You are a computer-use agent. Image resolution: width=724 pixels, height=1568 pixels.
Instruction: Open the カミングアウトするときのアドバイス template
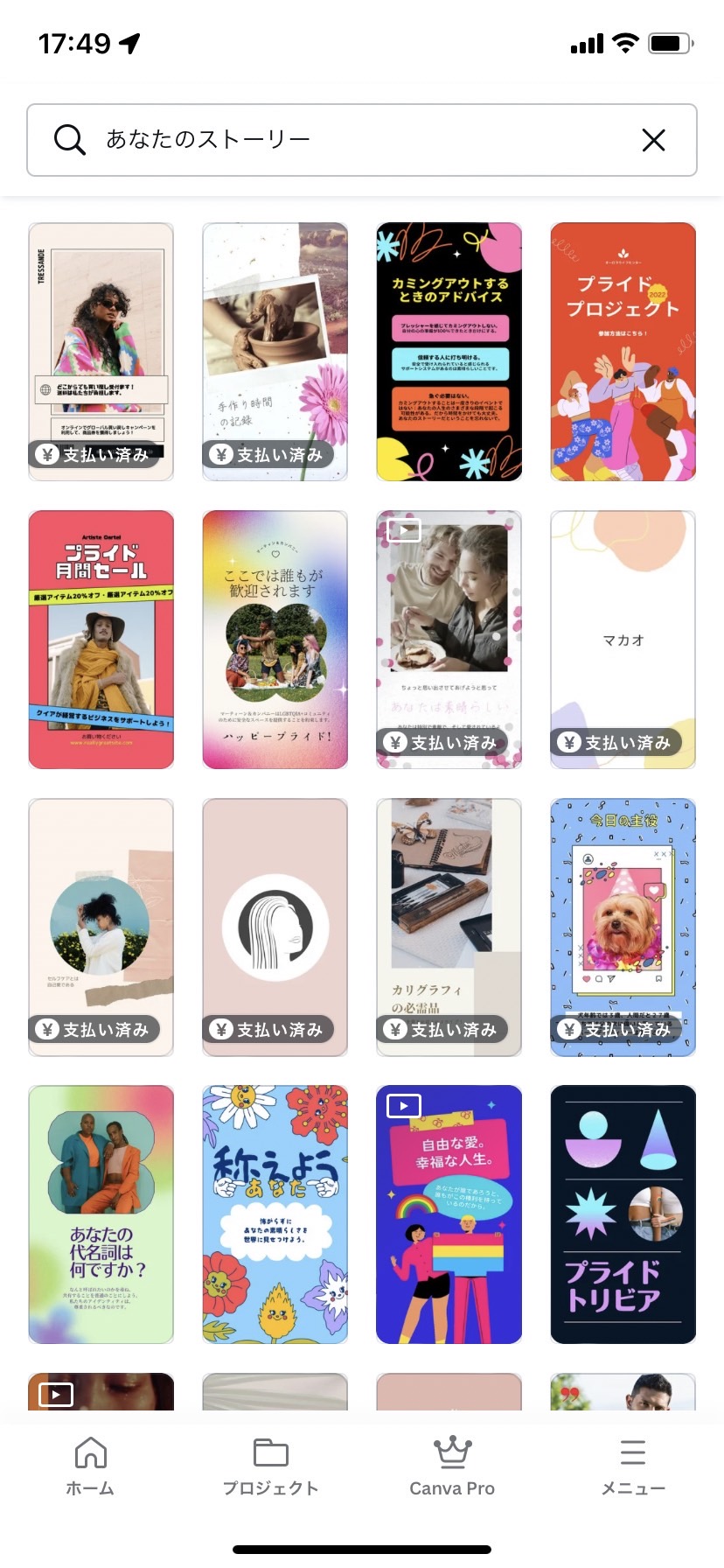coord(449,352)
